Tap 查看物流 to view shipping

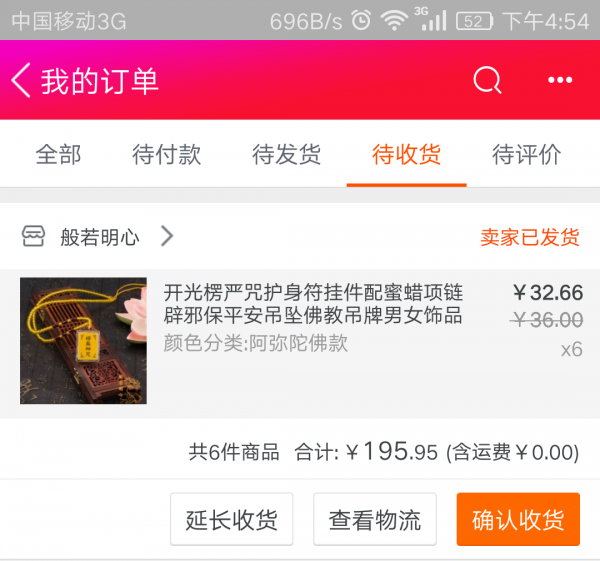tap(375, 520)
